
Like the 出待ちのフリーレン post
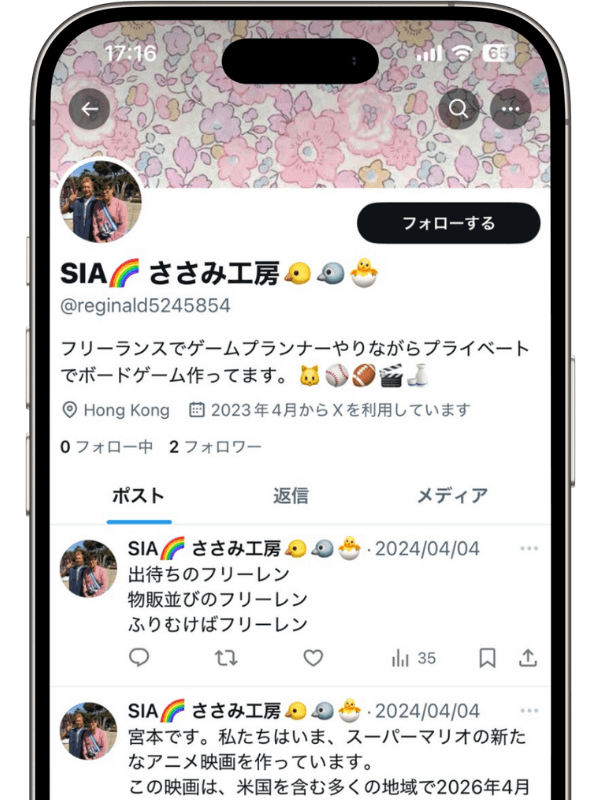313,657
